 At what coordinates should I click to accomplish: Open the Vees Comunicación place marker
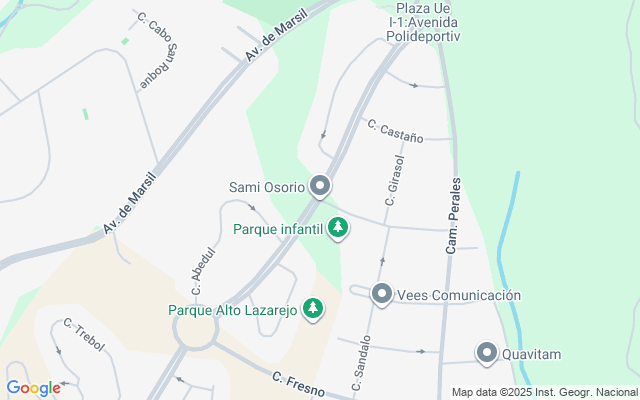click(382, 295)
